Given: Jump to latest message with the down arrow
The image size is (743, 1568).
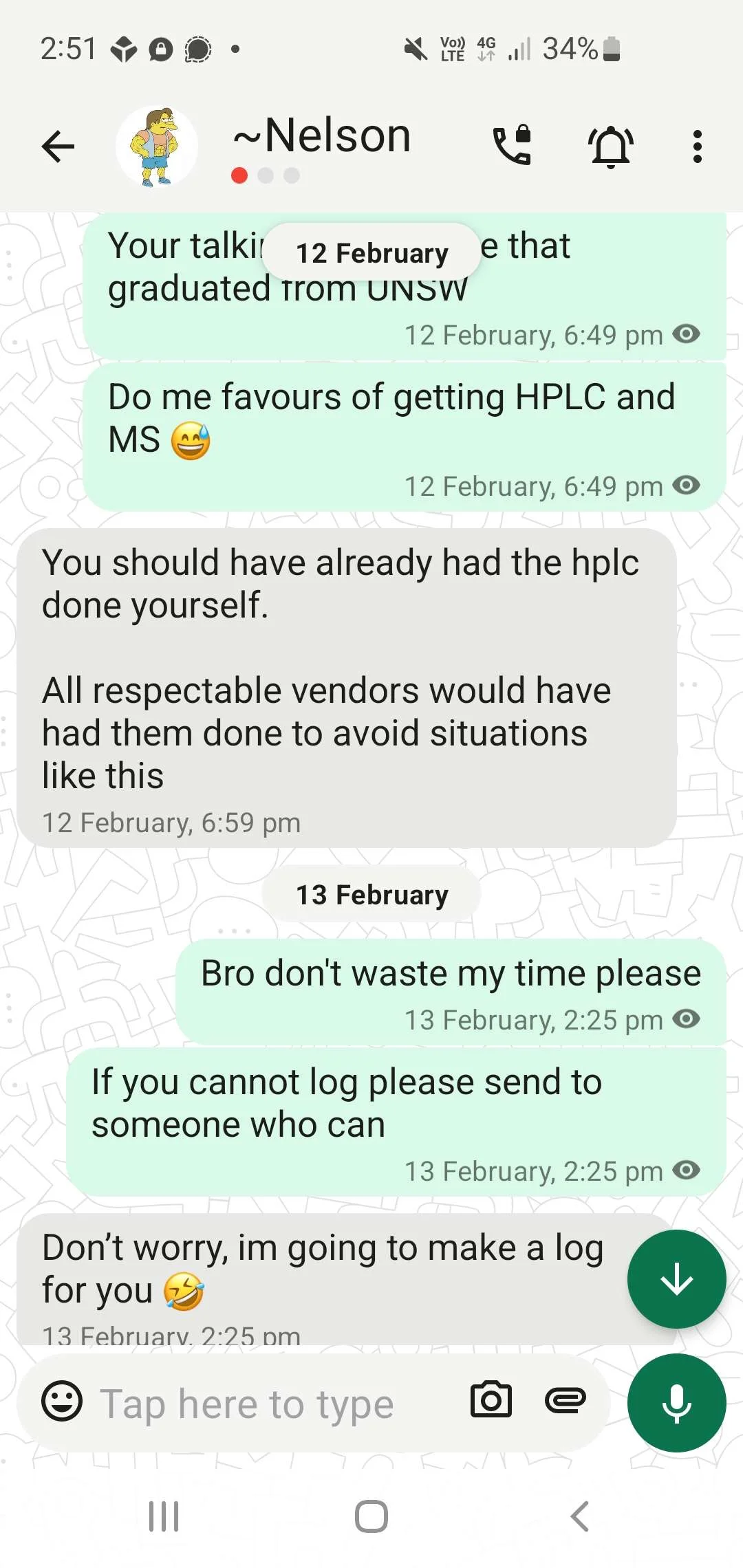Looking at the screenshot, I should point(676,1279).
